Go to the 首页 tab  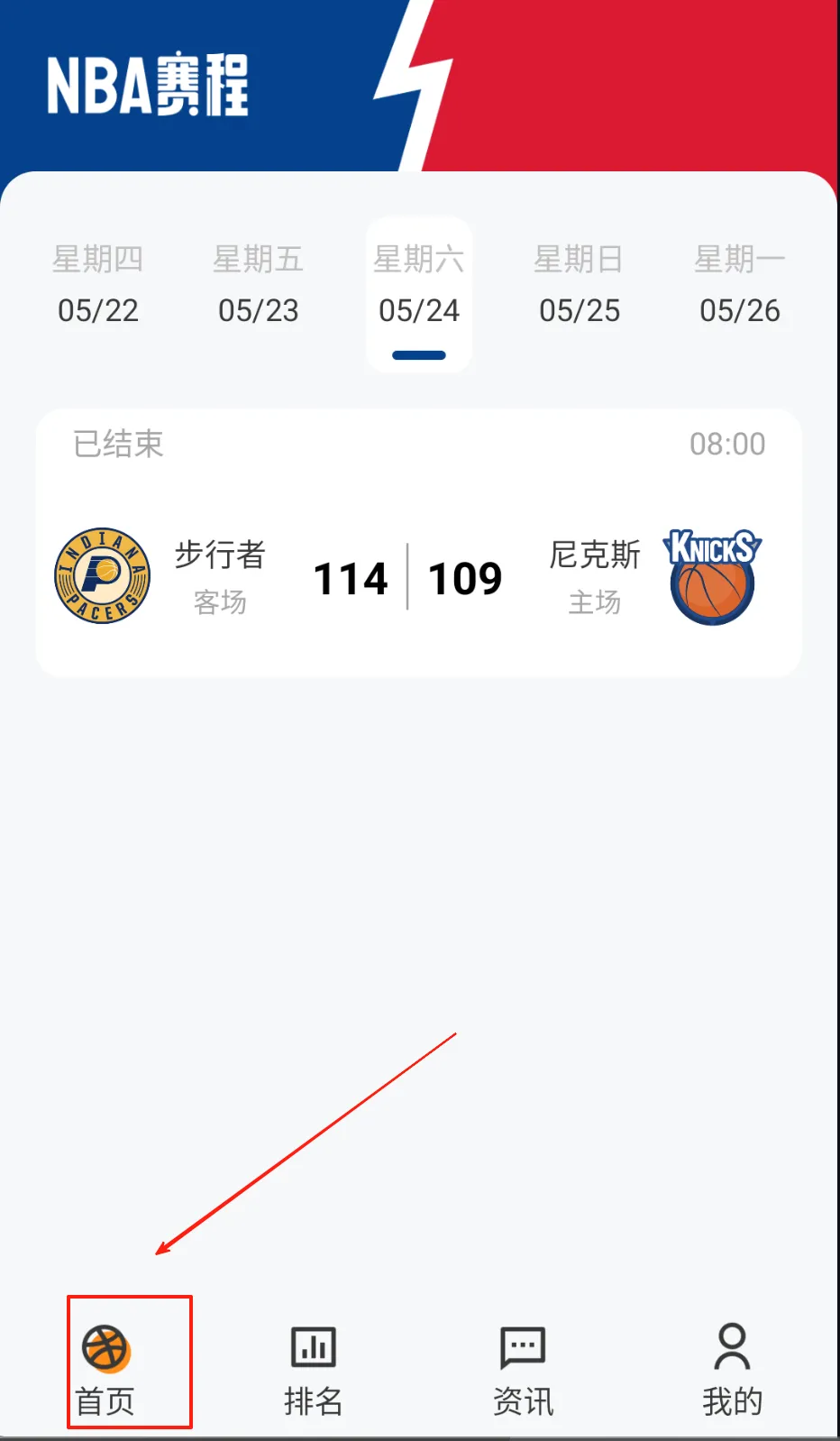pos(105,1367)
